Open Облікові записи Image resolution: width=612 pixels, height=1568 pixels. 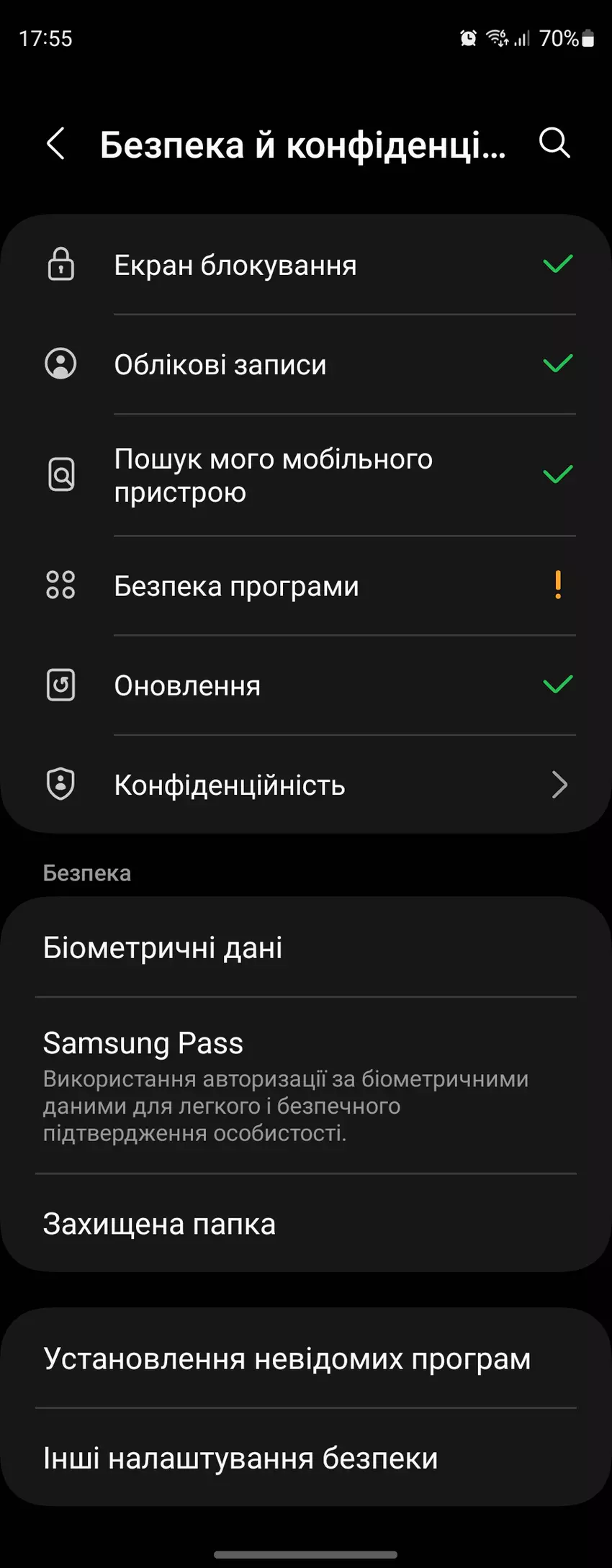306,365
